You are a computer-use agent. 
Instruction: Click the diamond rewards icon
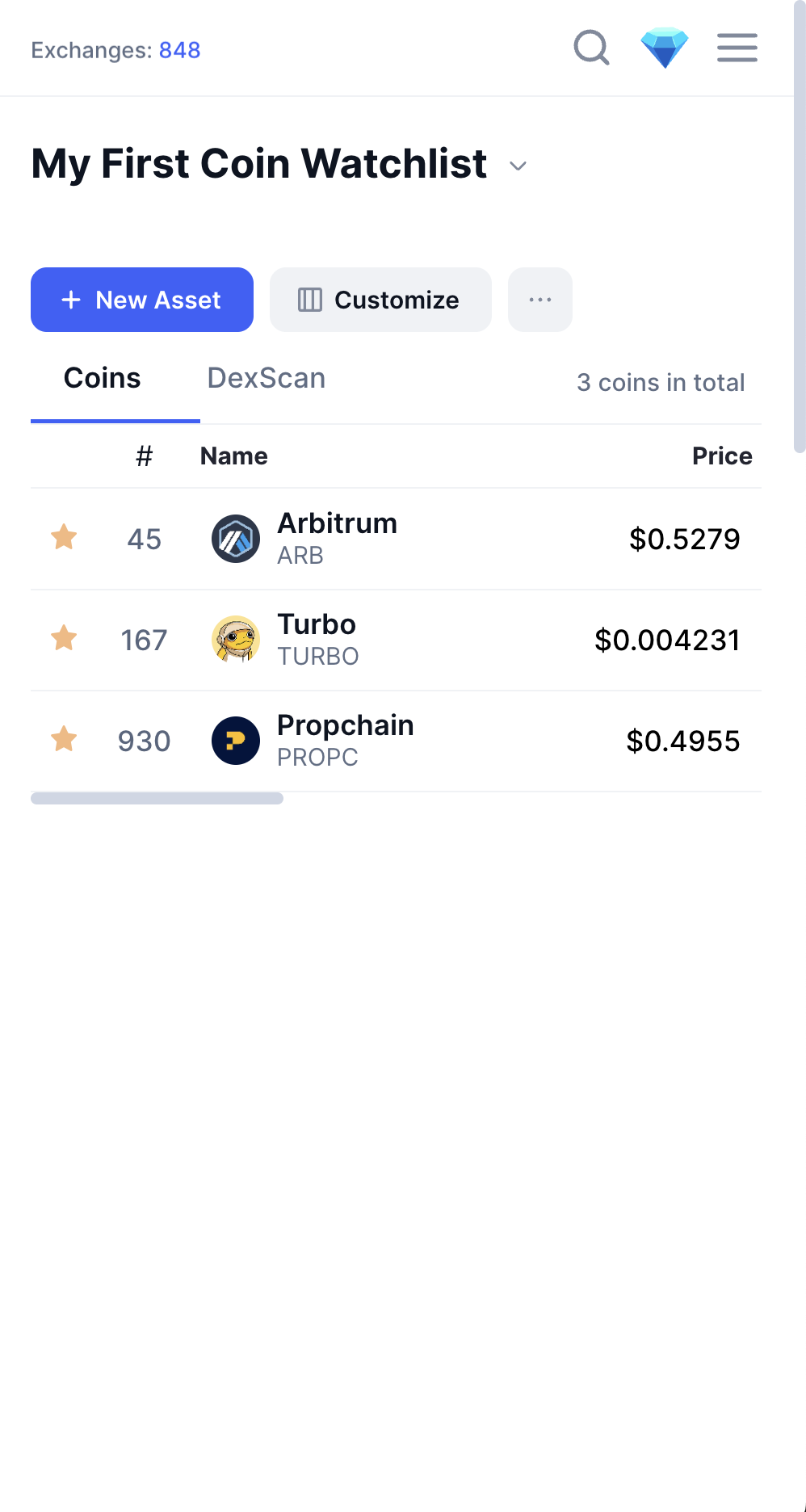(x=664, y=48)
